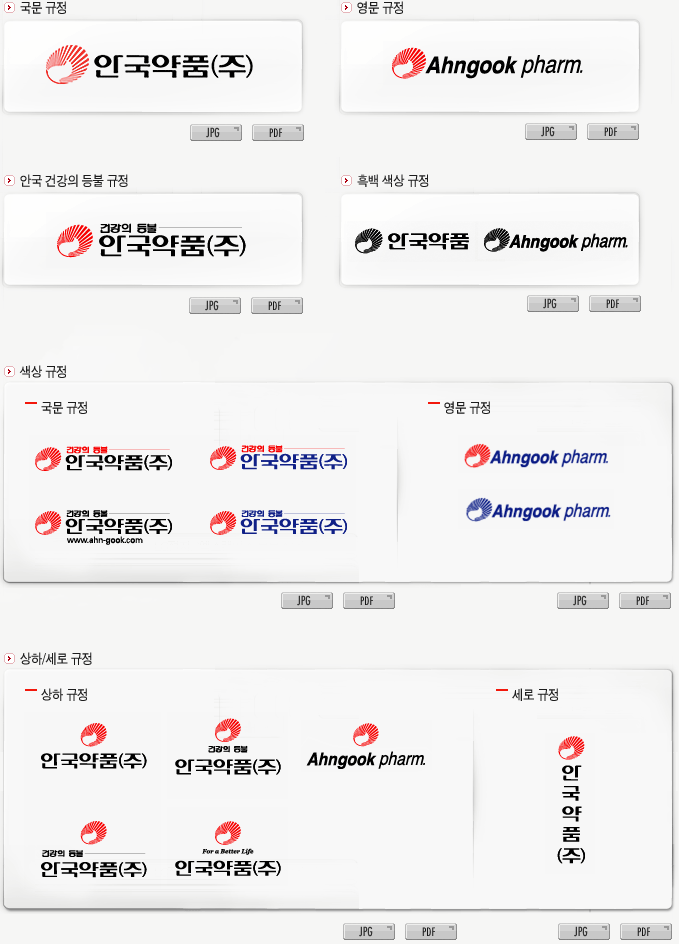Save the PDF for the 상하 규정 logos

point(430,931)
